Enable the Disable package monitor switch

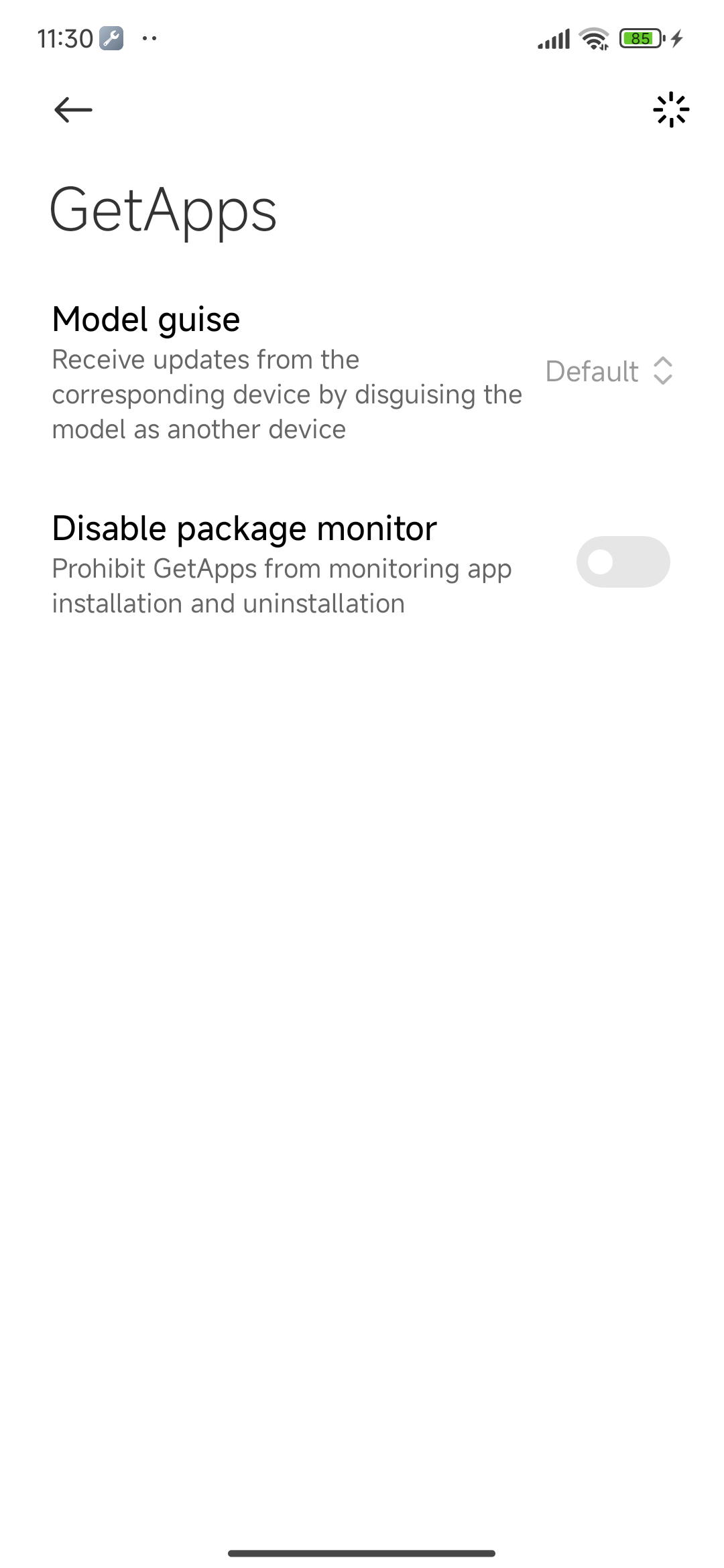(x=623, y=562)
